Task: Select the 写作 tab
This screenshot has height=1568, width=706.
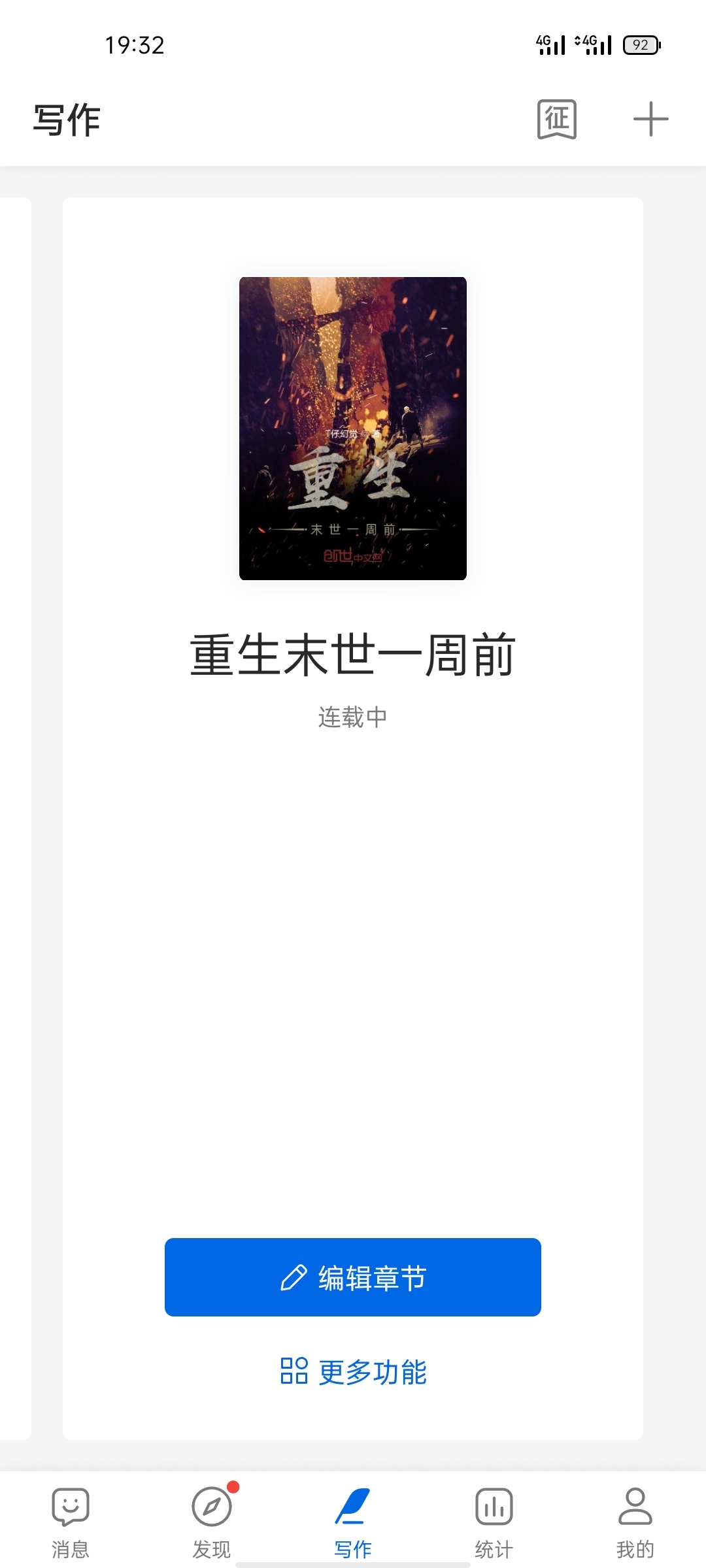Action: pyautogui.click(x=353, y=1519)
